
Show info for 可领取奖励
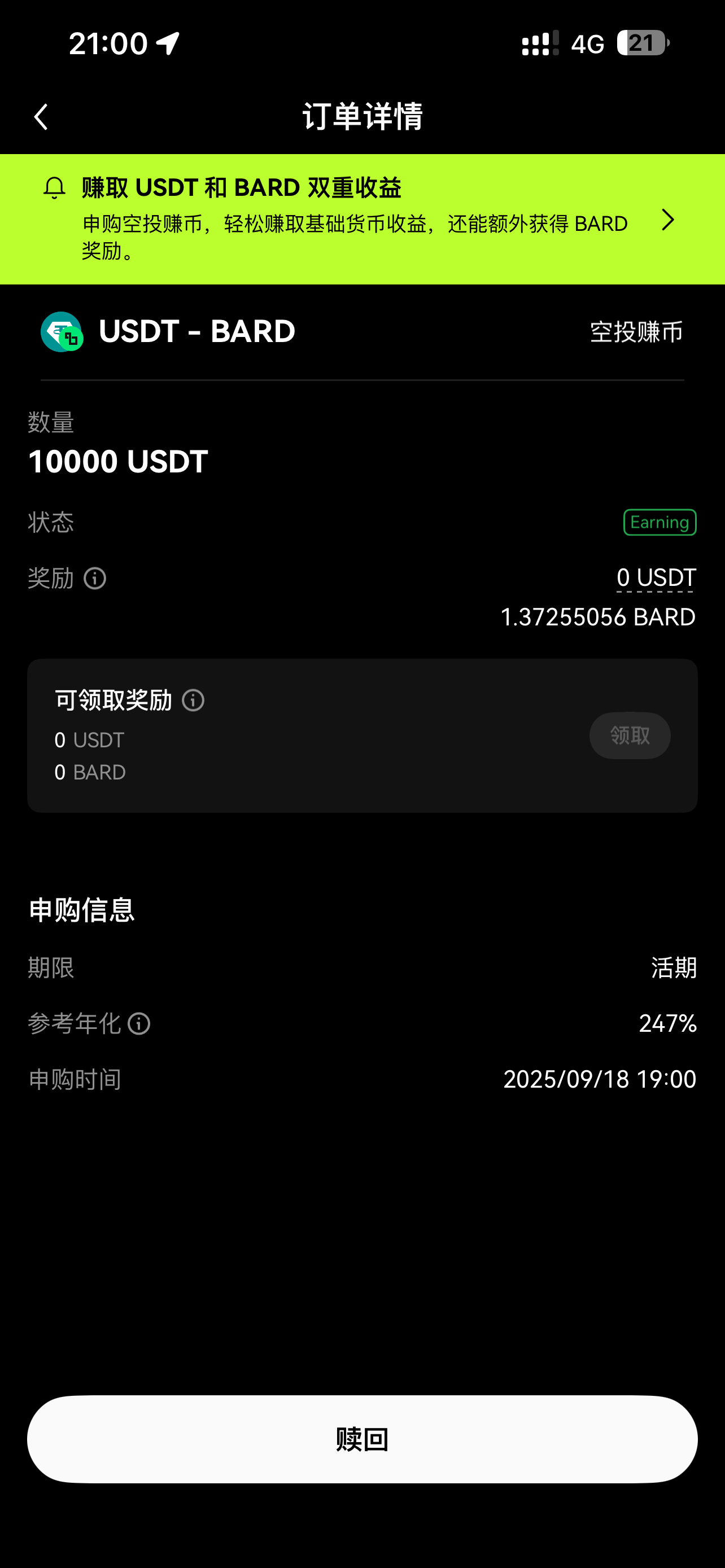(193, 700)
